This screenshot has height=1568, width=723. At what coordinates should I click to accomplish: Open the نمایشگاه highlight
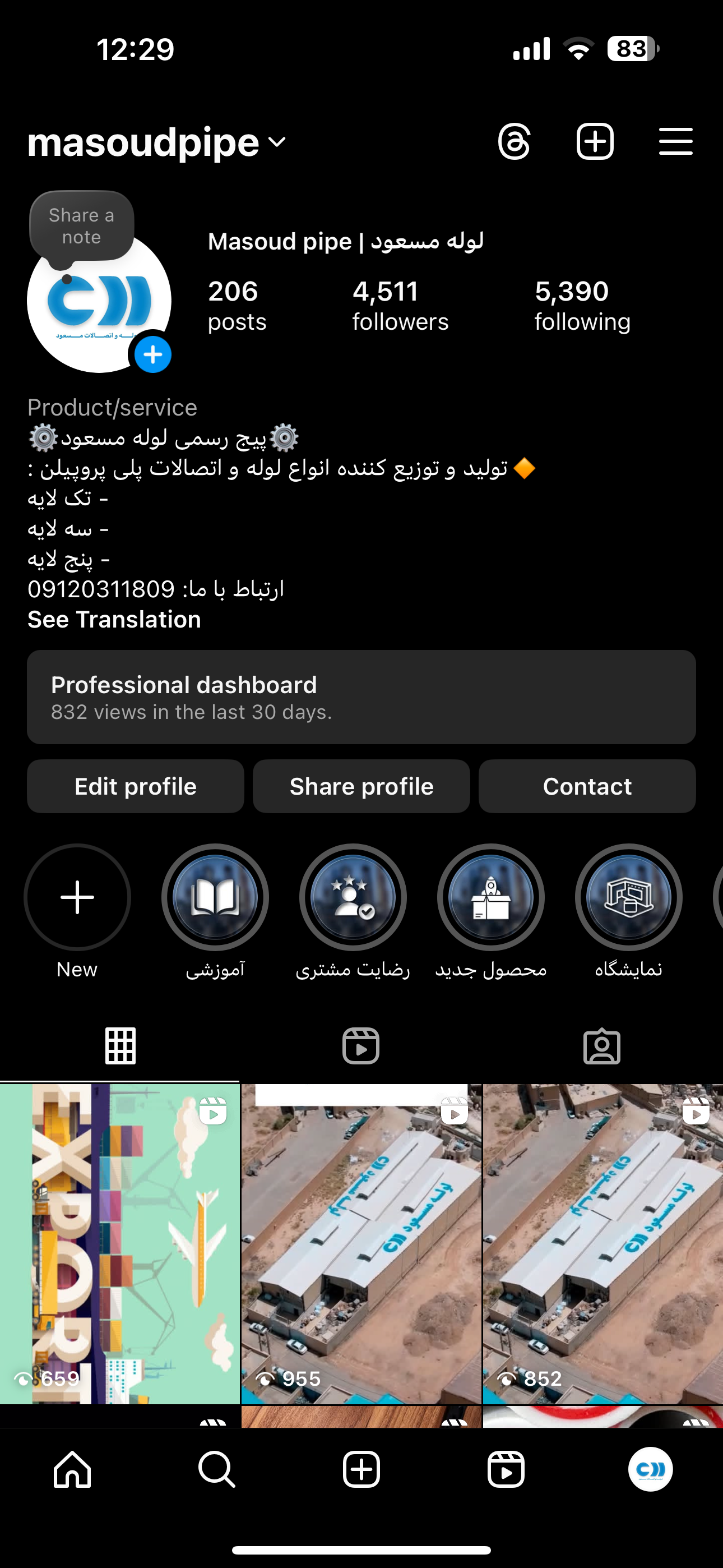(628, 897)
